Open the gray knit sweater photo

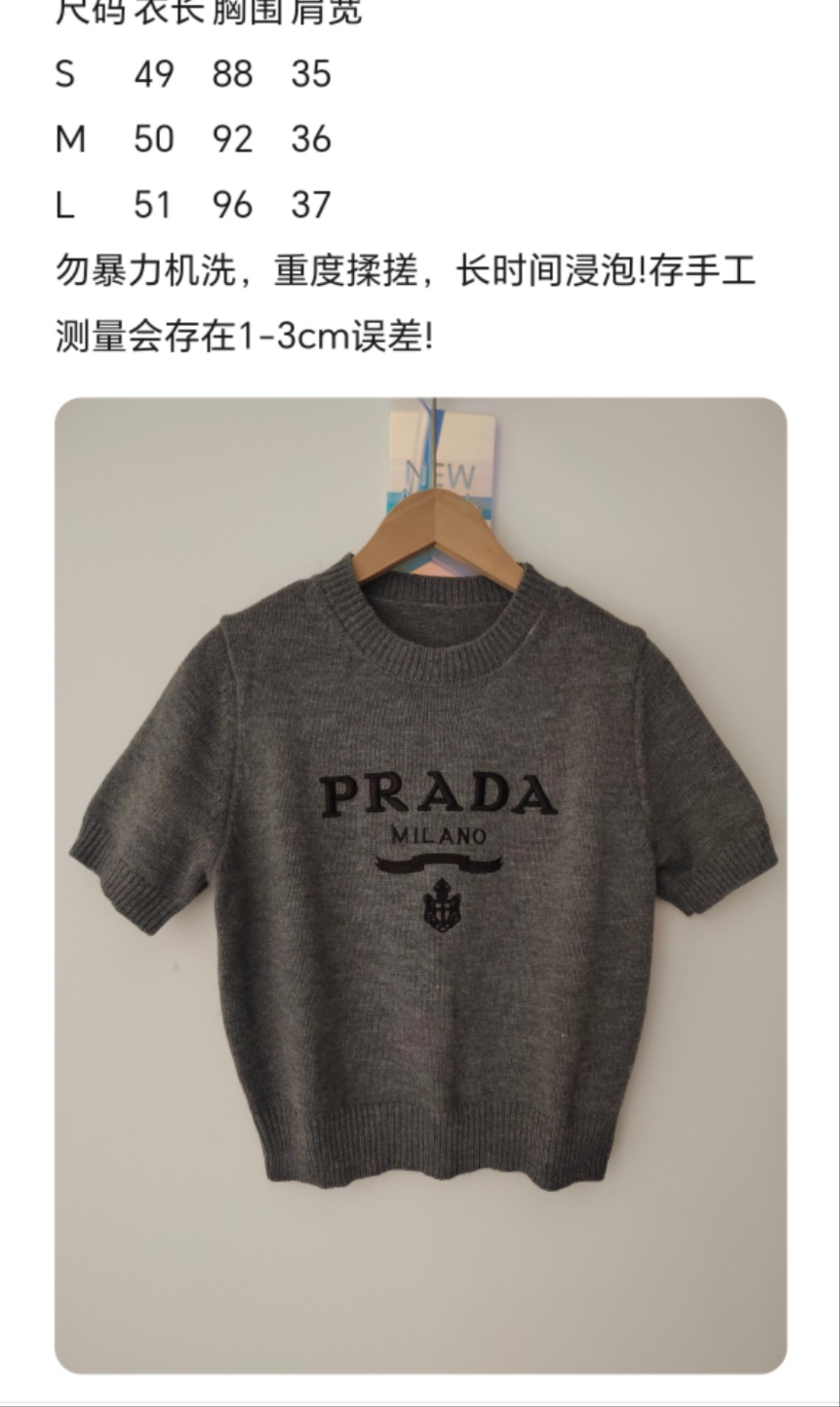click(x=420, y=885)
